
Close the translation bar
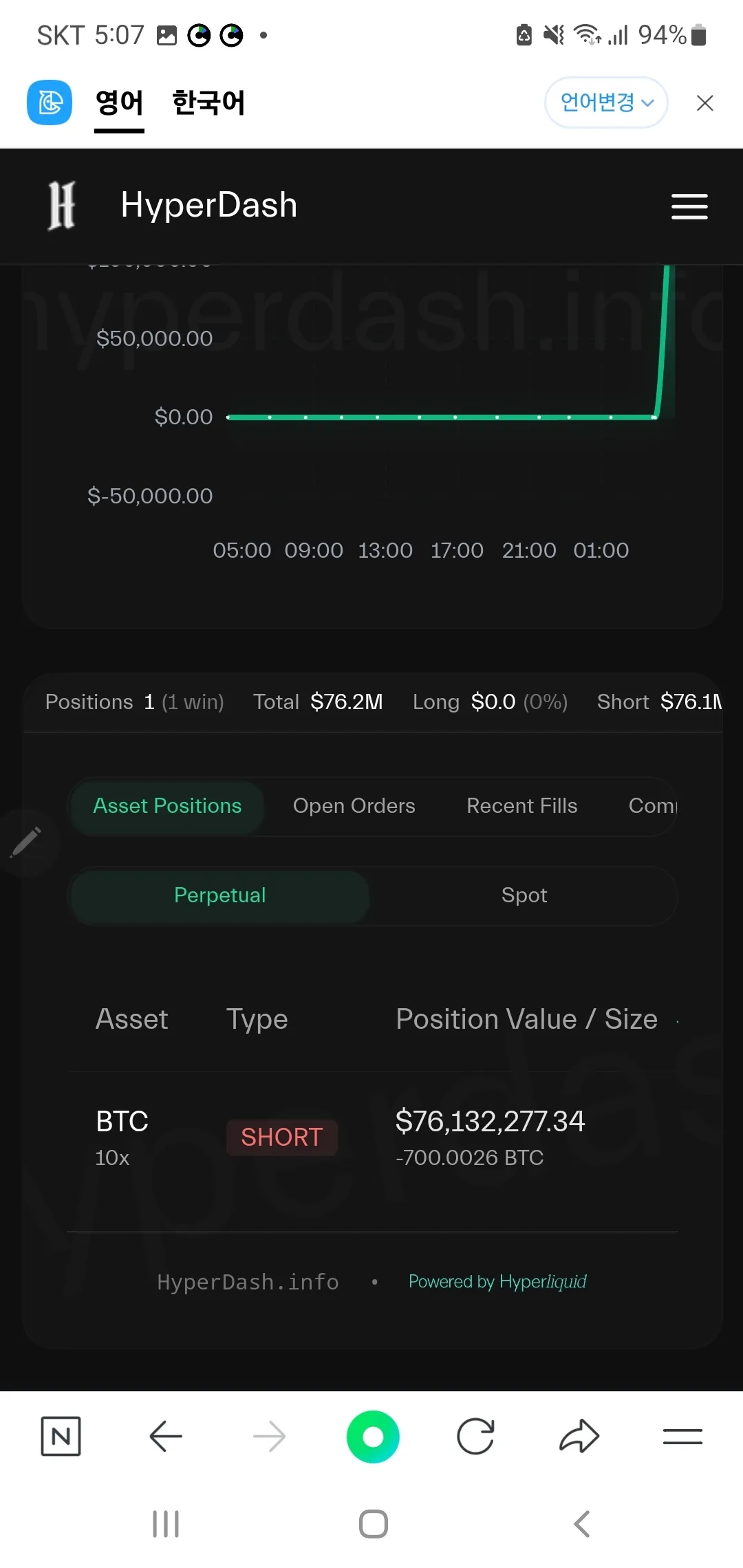[704, 103]
